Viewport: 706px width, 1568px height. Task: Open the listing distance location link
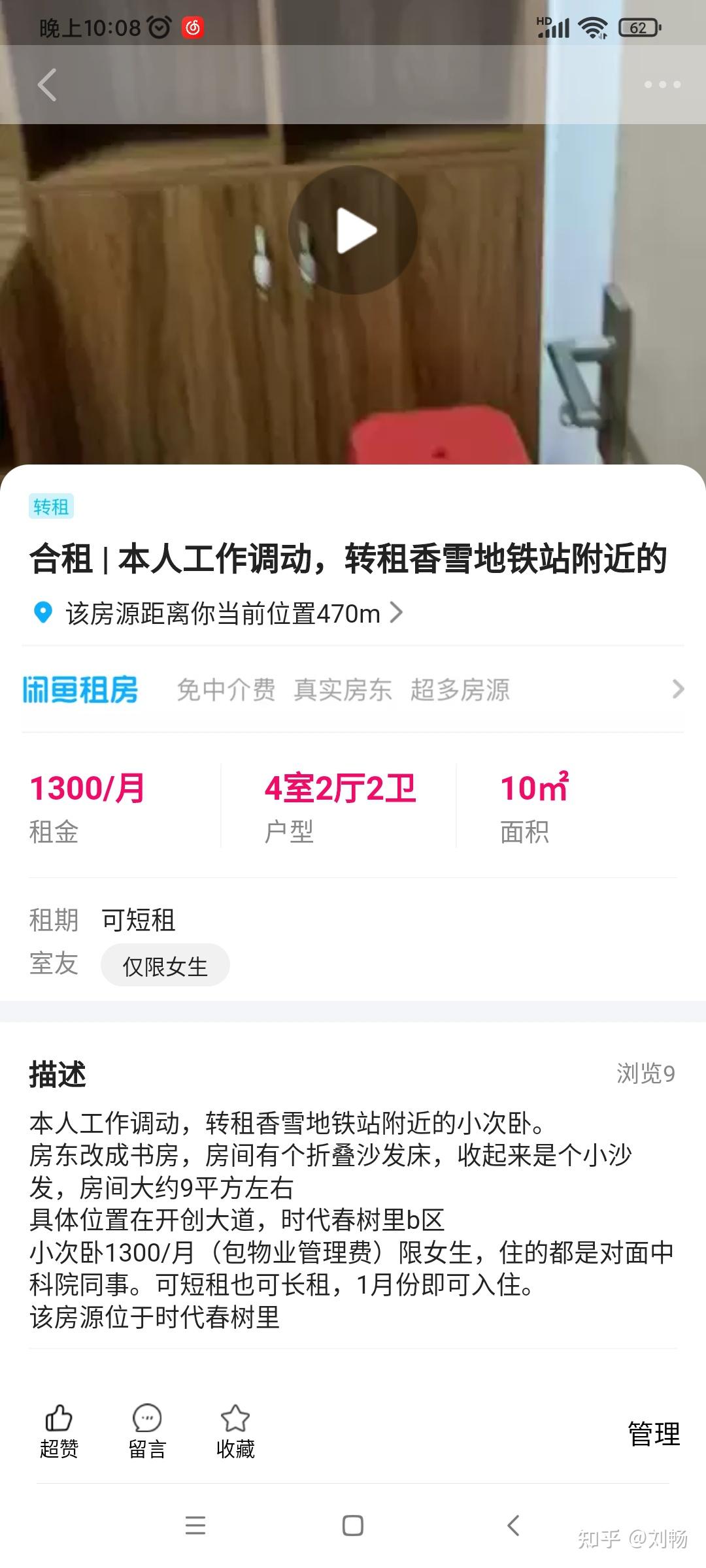218,613
